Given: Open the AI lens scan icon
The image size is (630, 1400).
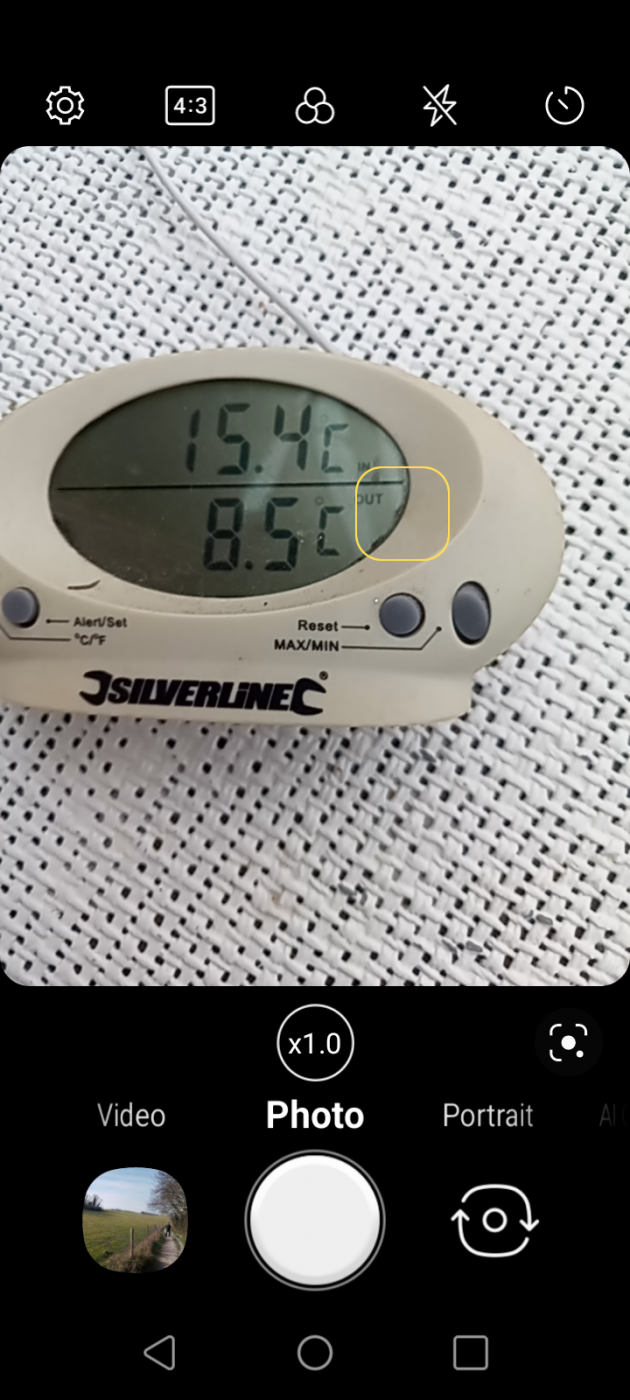Looking at the screenshot, I should coord(568,1044).
